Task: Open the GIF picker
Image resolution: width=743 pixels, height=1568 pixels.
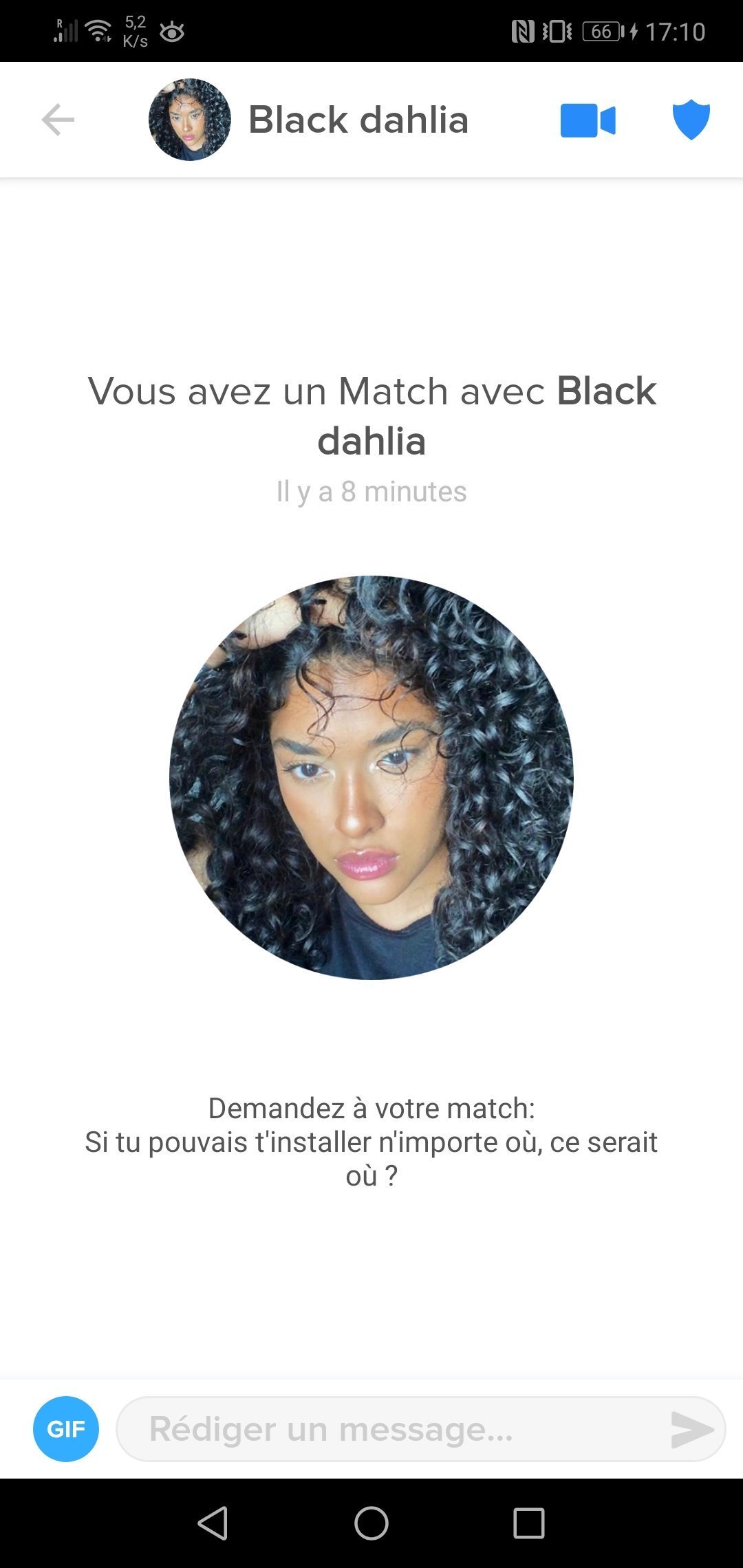Action: tap(66, 1429)
